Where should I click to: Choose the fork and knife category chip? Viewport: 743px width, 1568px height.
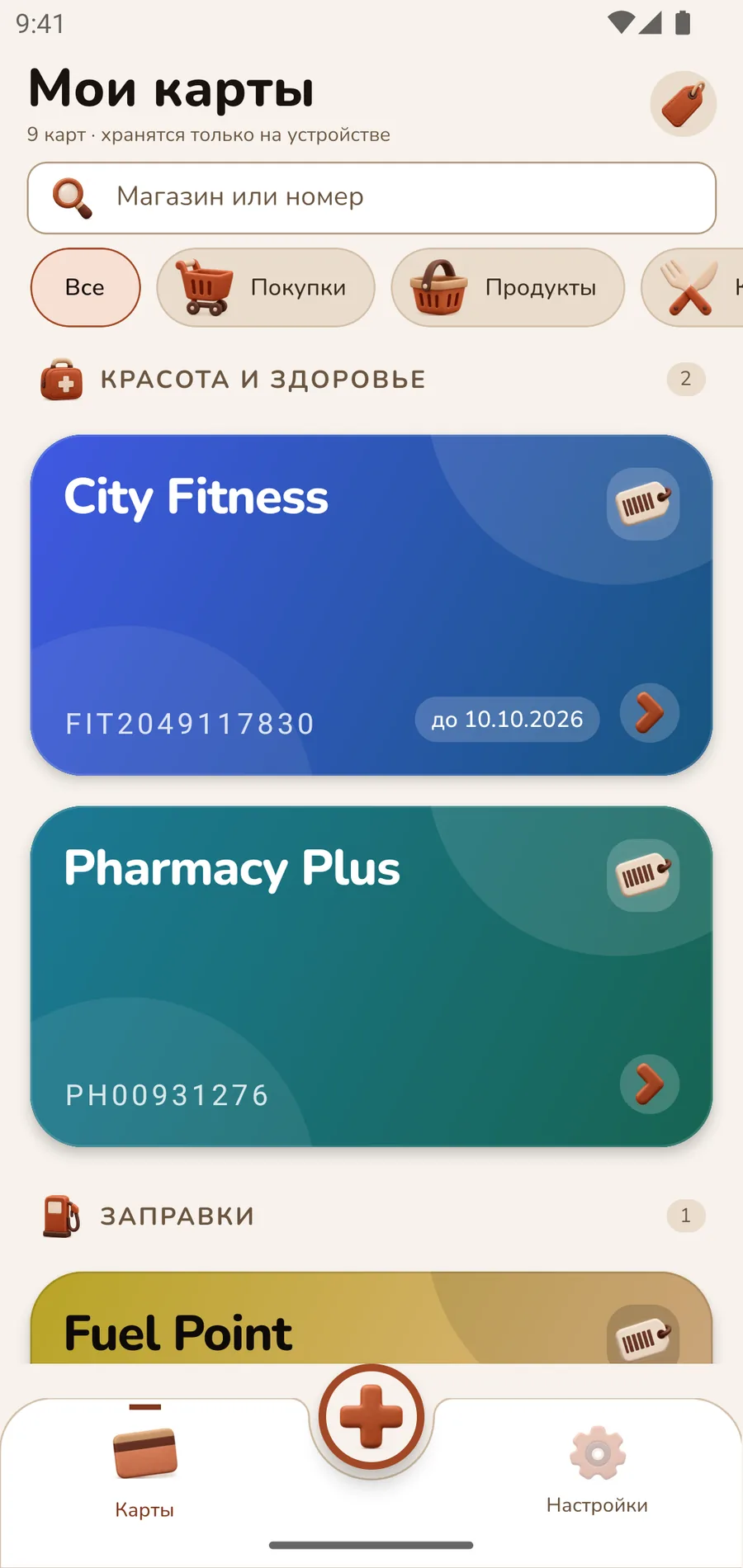click(692, 287)
